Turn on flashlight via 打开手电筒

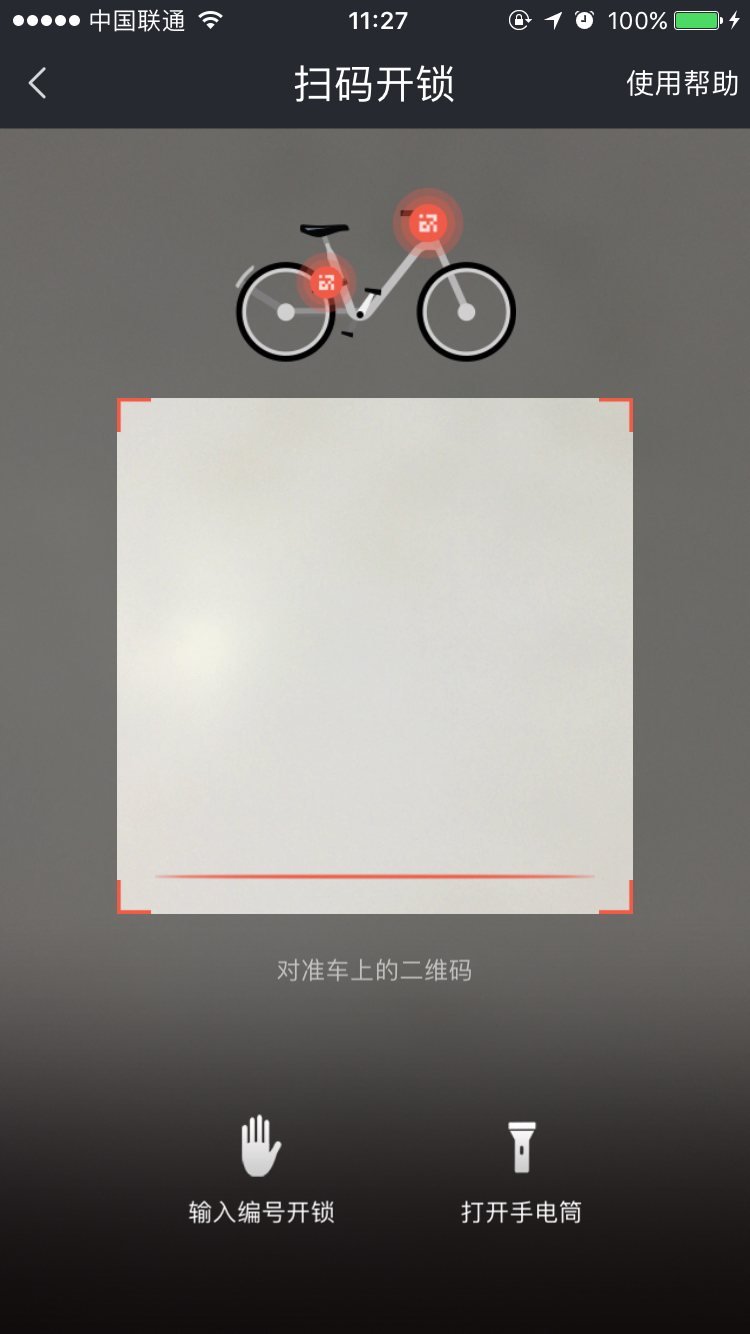521,1170
